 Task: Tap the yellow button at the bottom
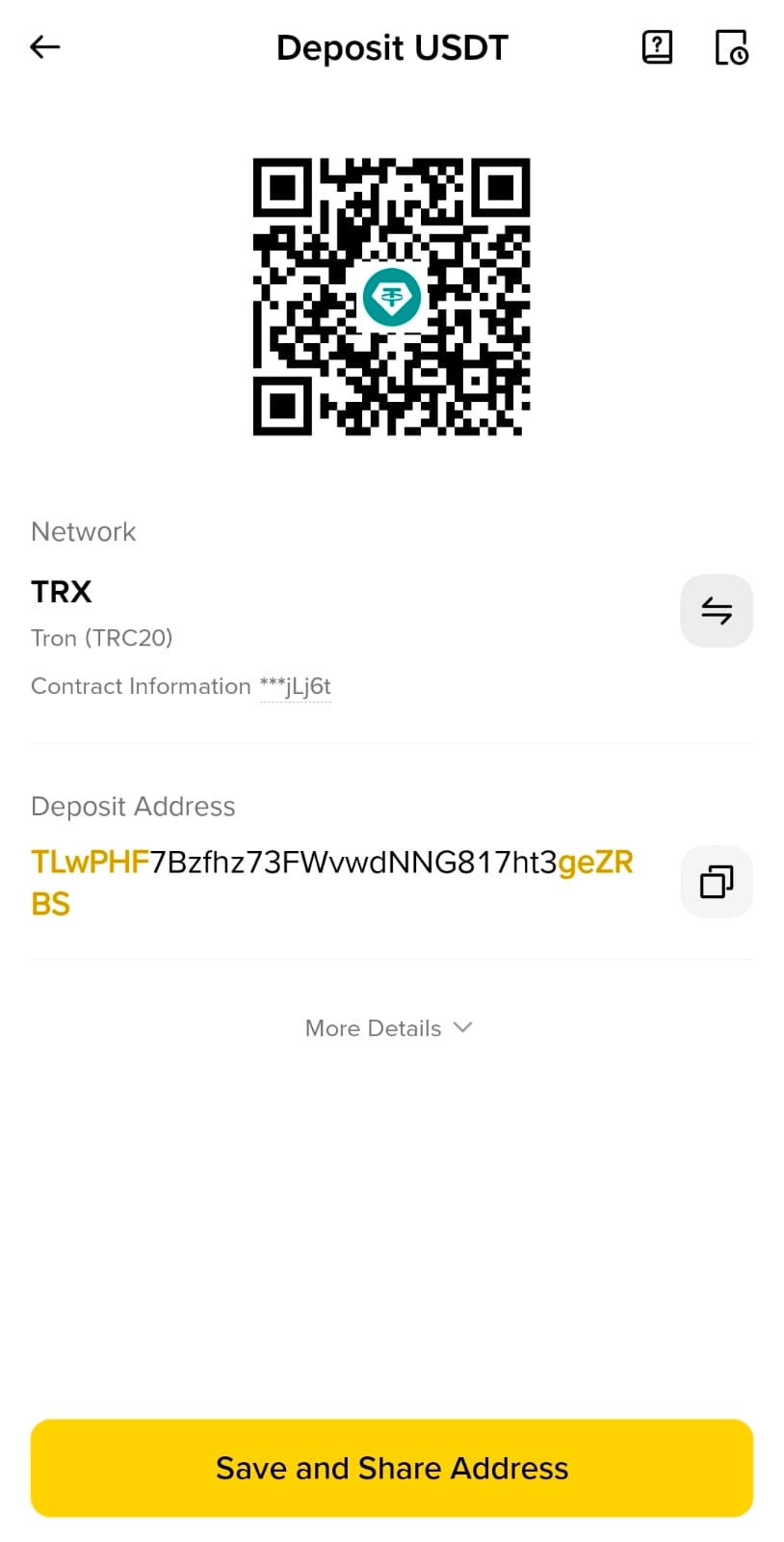392,1467
